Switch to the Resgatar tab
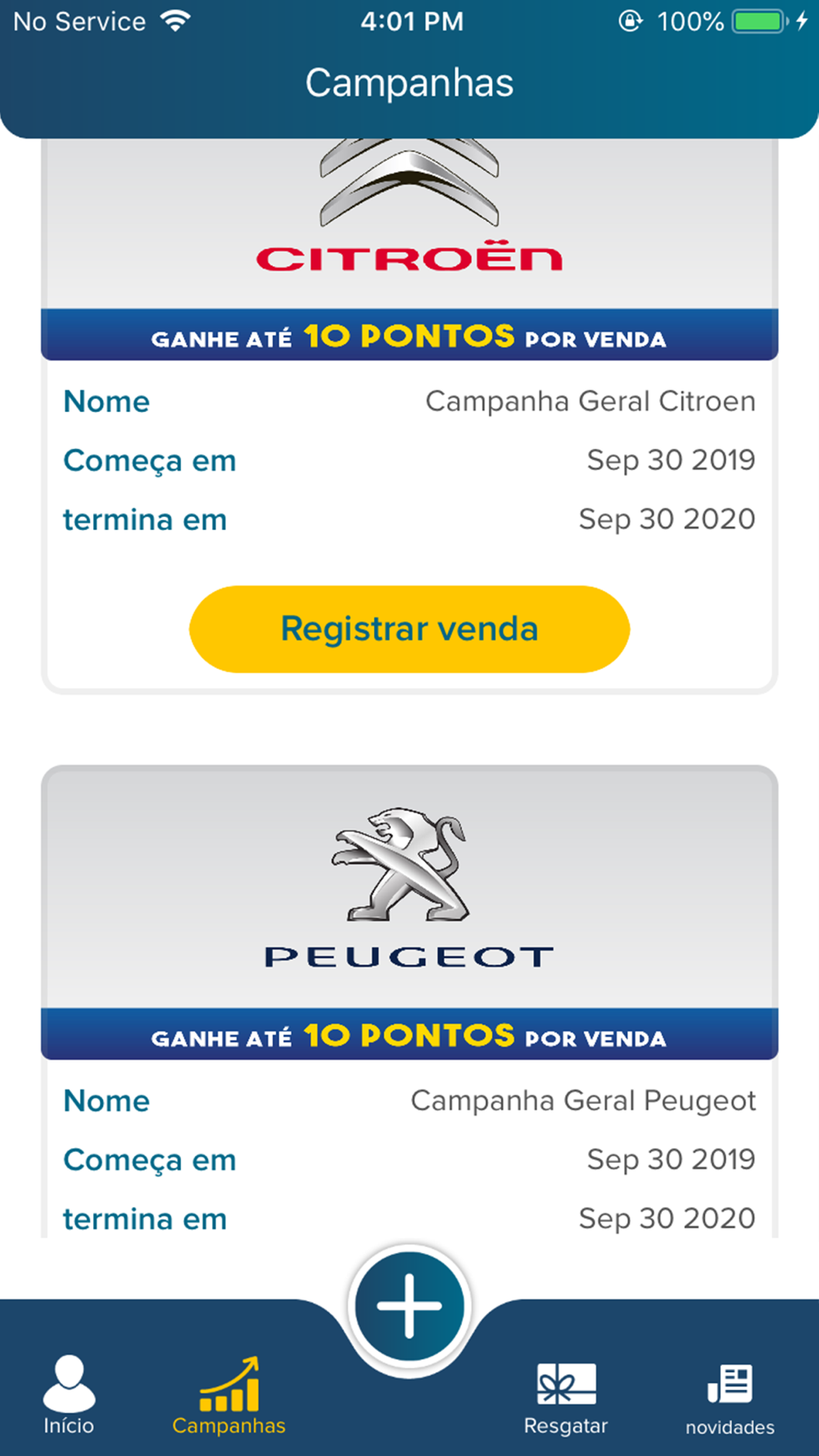The image size is (819, 1456). click(565, 1395)
